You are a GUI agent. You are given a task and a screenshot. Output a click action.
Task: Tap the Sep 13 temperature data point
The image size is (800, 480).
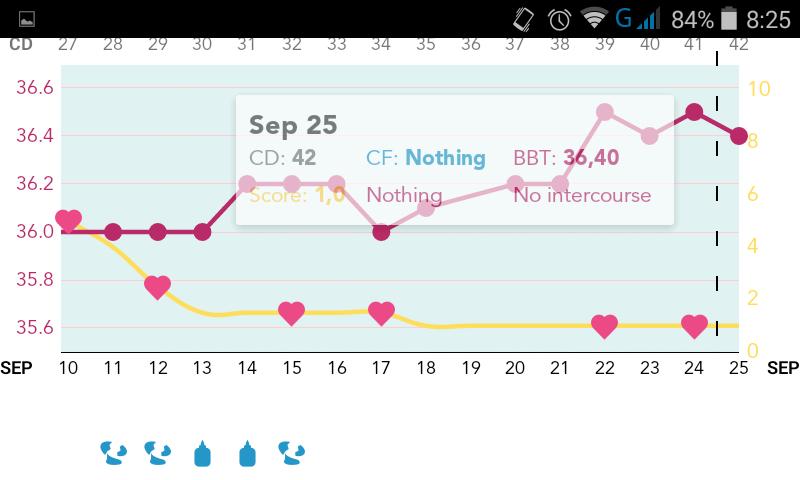tap(202, 231)
